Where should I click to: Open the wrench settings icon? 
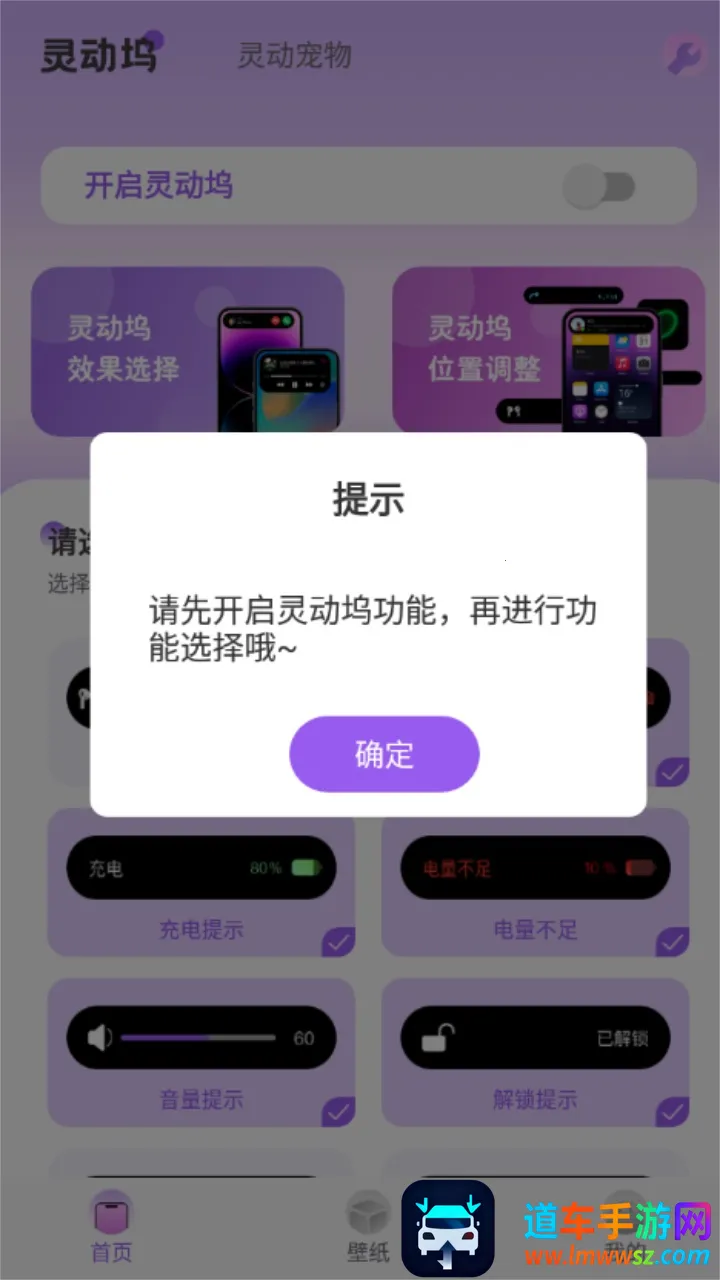tap(686, 56)
